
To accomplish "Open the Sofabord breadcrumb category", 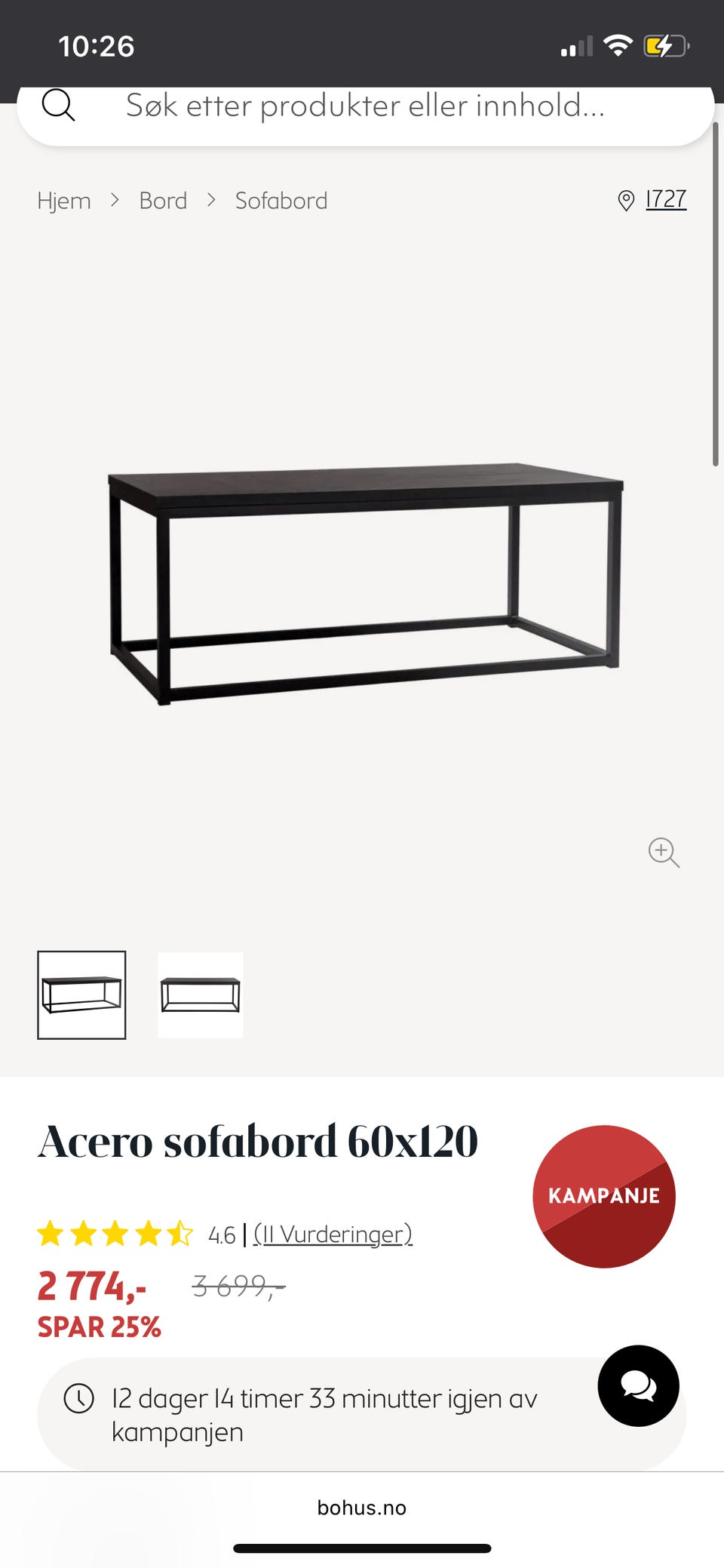I will point(281,201).
